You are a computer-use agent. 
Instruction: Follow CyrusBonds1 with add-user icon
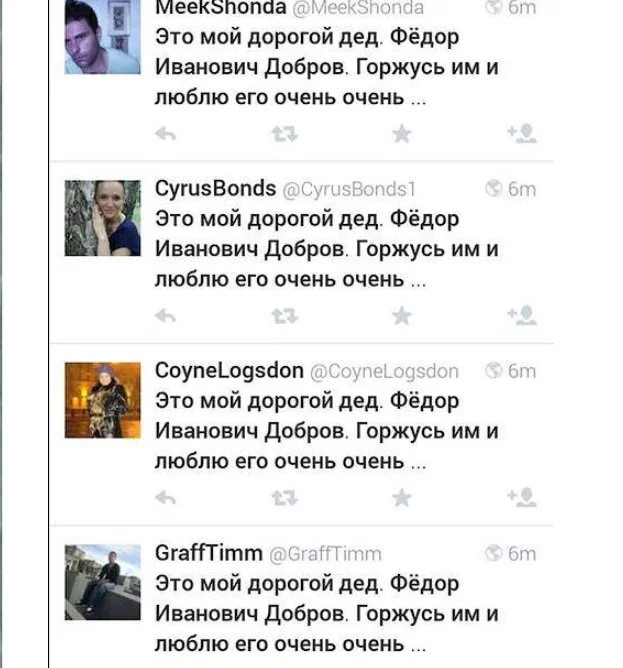tap(522, 316)
